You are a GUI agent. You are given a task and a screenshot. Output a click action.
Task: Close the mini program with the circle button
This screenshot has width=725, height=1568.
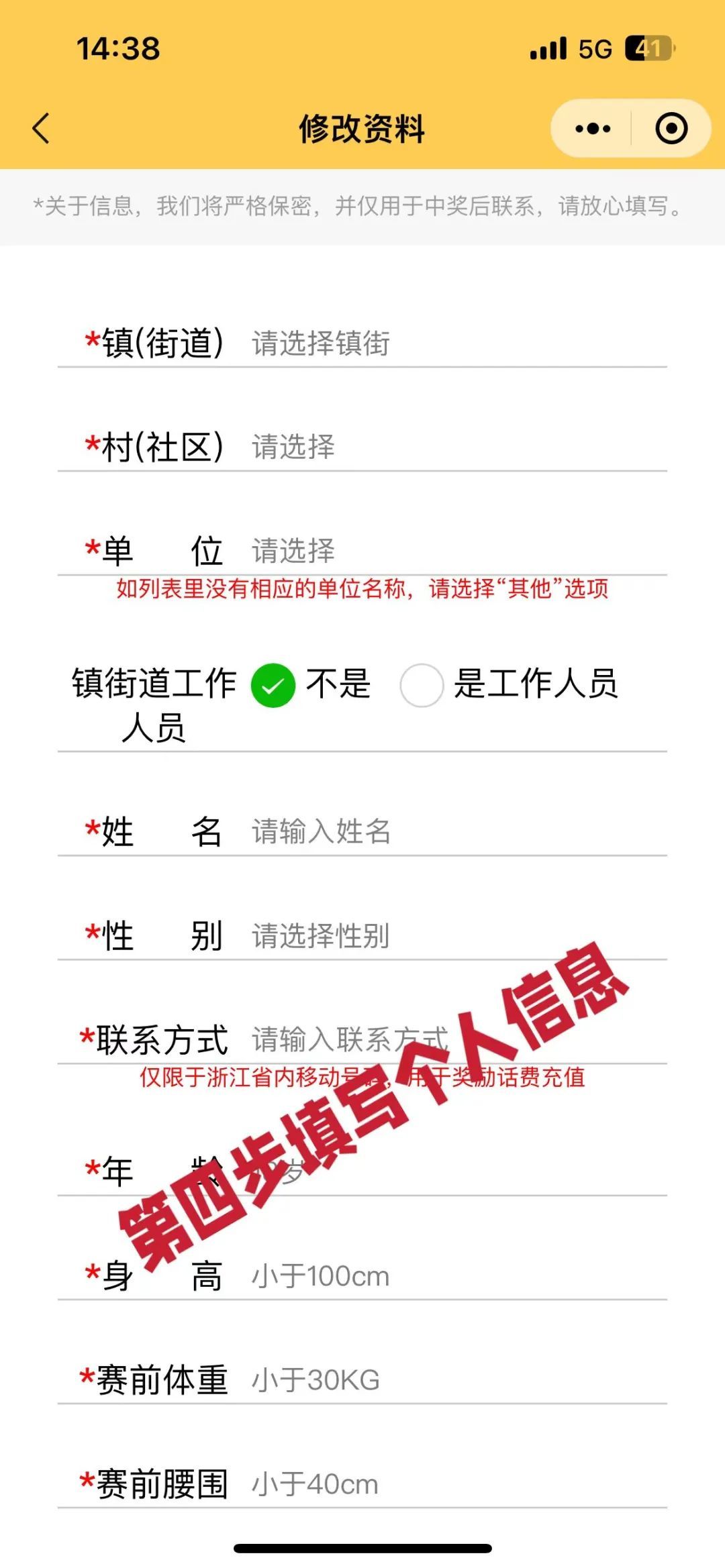click(x=671, y=128)
